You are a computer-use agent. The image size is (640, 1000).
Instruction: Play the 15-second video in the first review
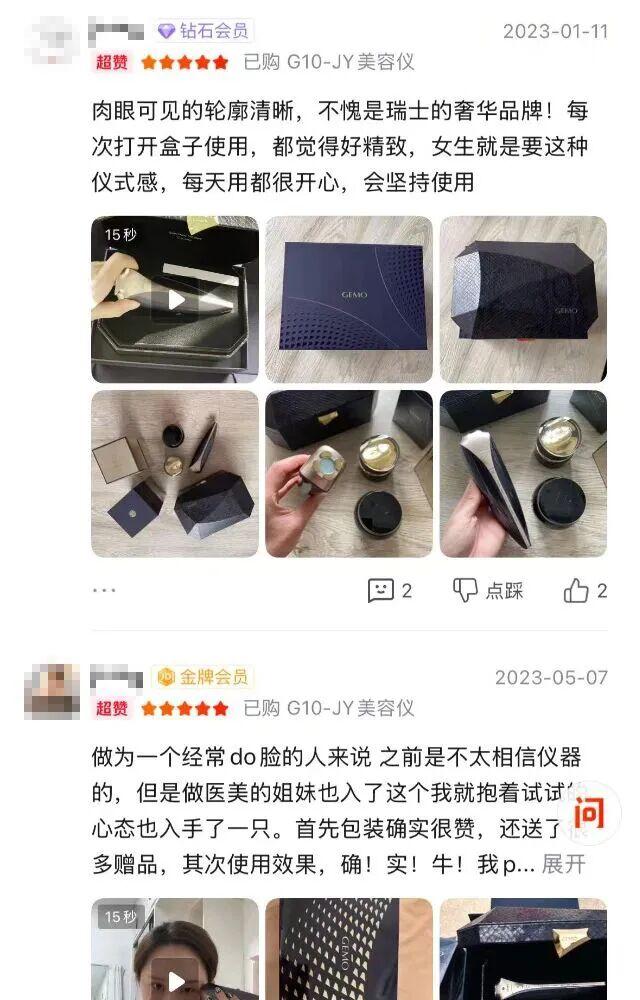175,299
